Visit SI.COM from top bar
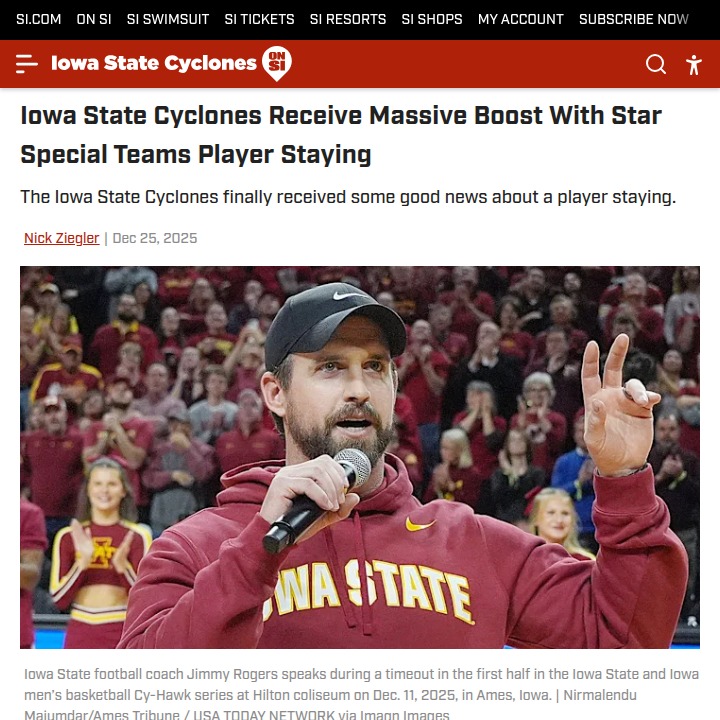The width and height of the screenshot is (720, 720). coord(39,19)
